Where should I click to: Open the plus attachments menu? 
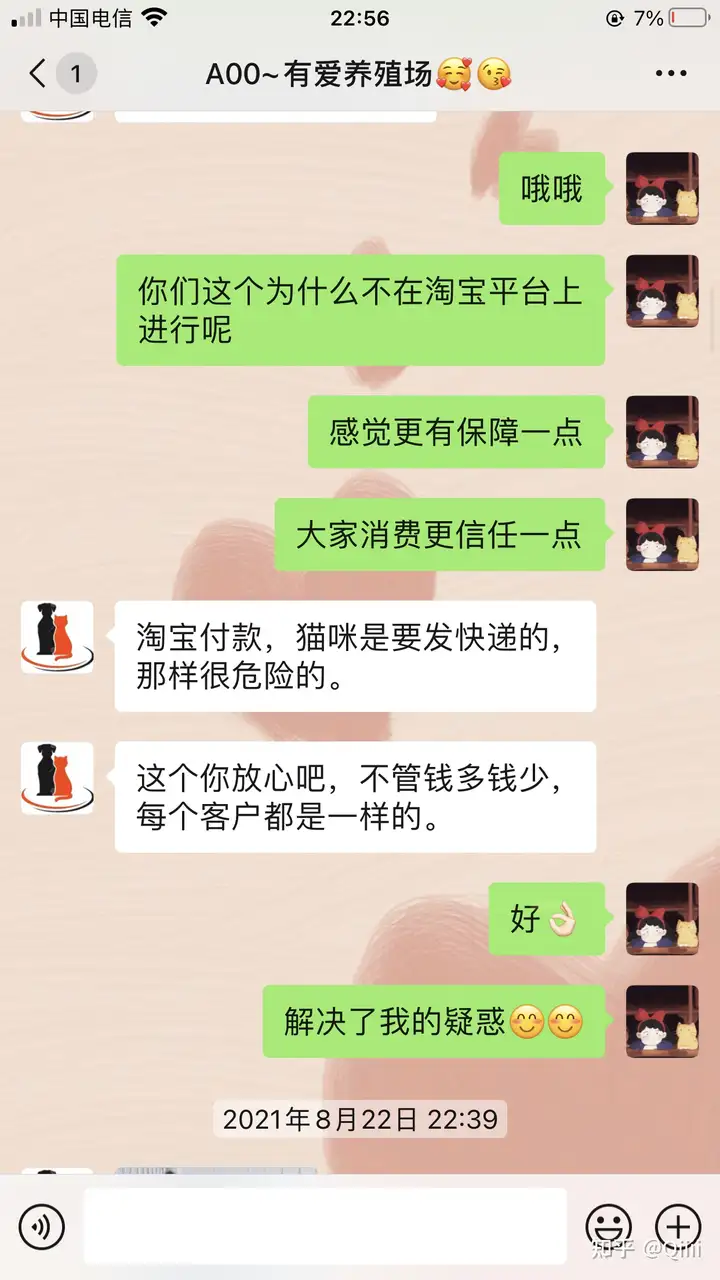click(677, 1226)
